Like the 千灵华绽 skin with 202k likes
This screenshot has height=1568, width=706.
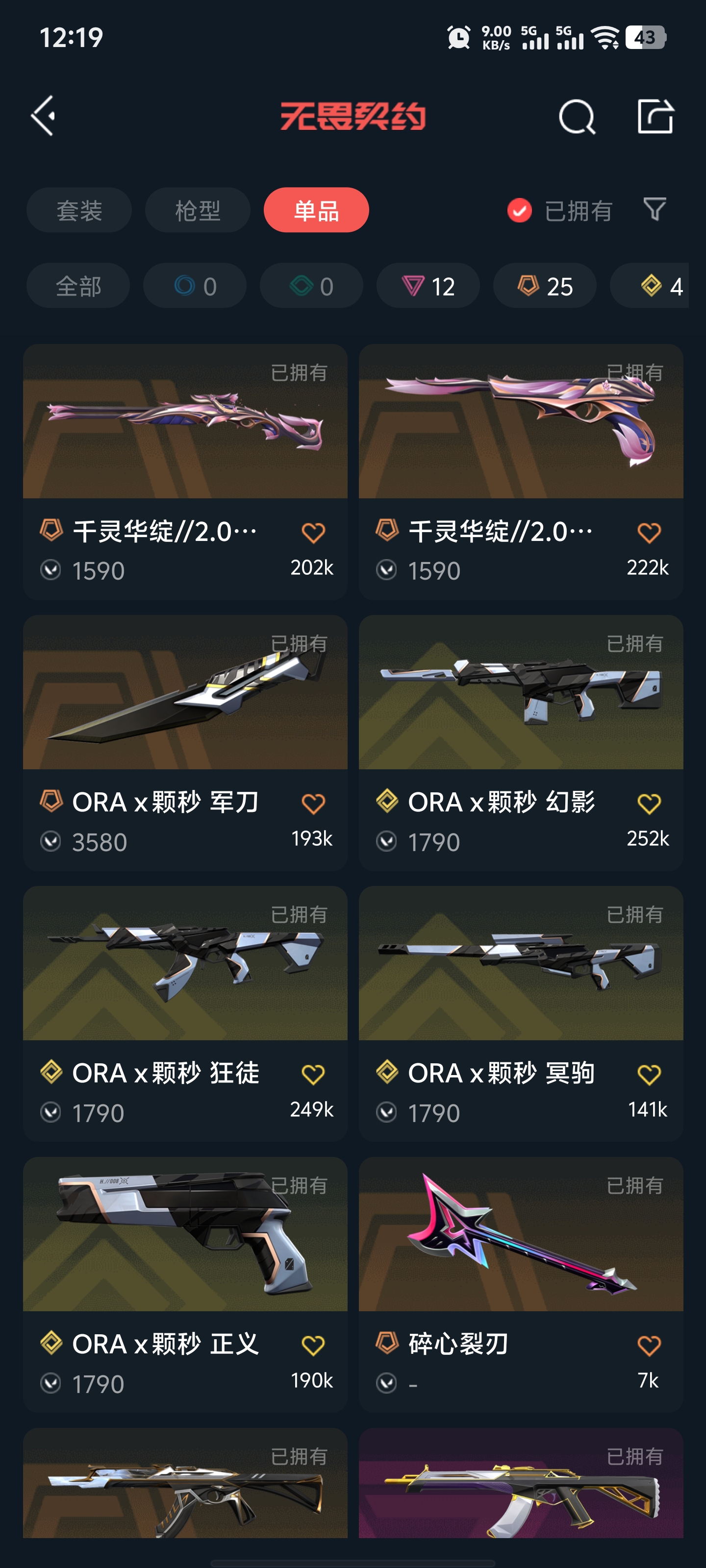coord(313,533)
